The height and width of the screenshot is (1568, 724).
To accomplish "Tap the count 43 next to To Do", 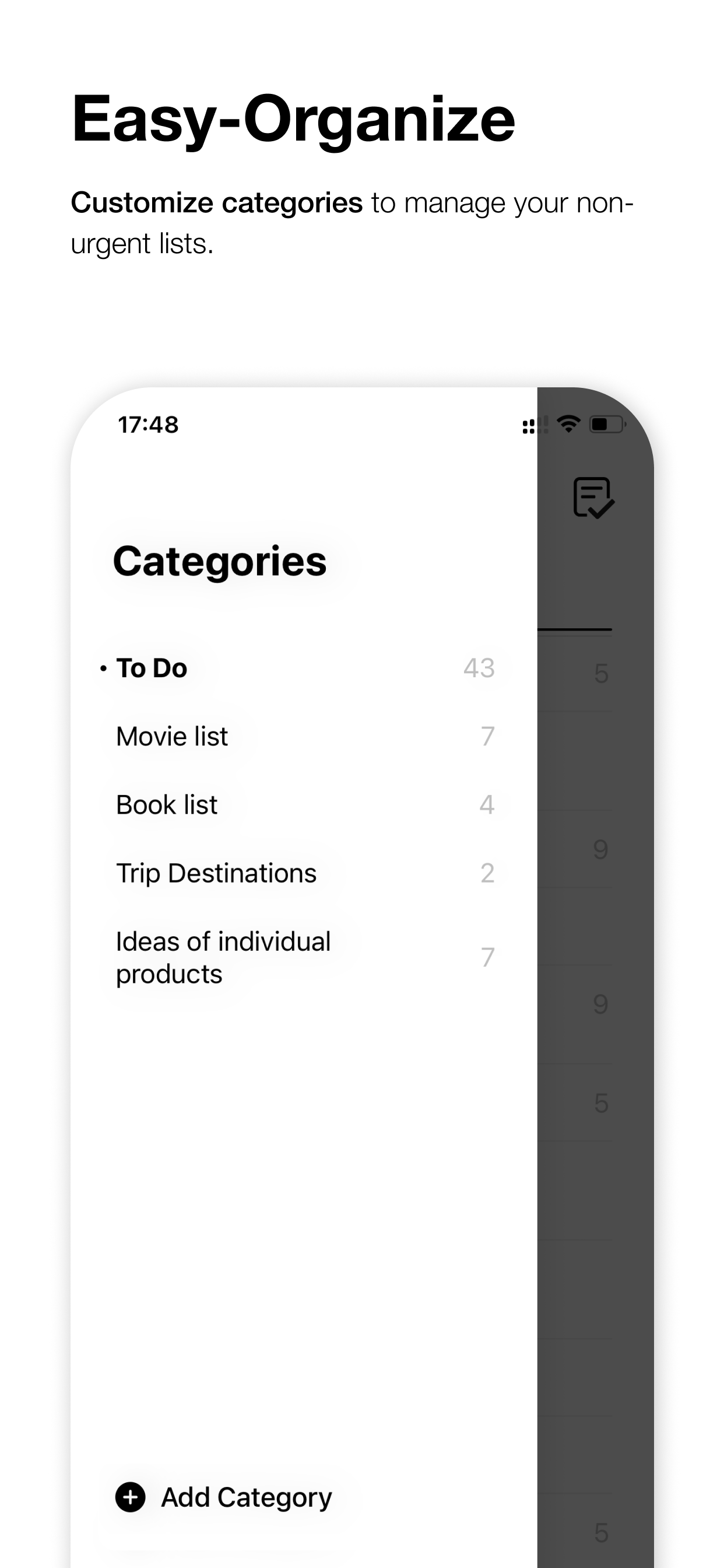I will 478,668.
